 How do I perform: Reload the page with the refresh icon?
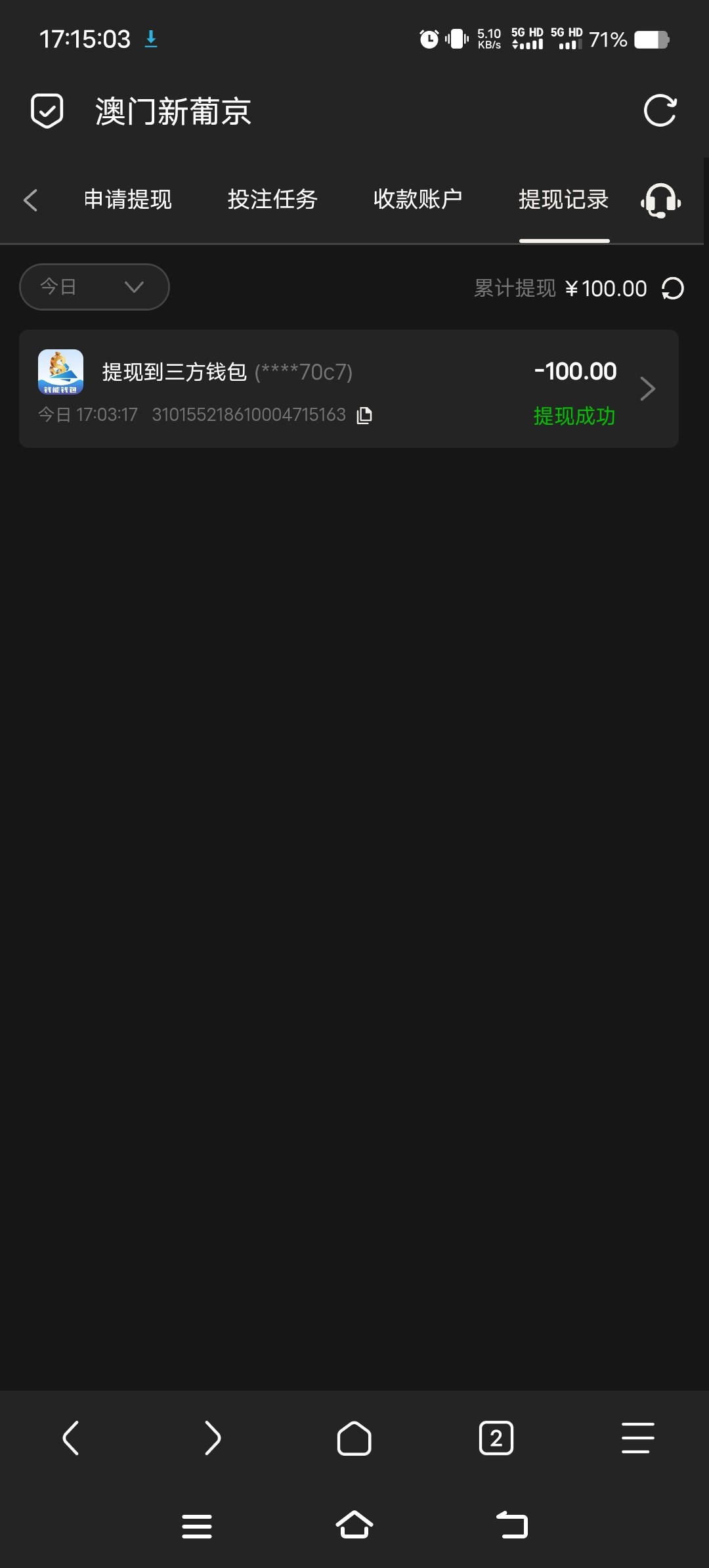[x=660, y=110]
